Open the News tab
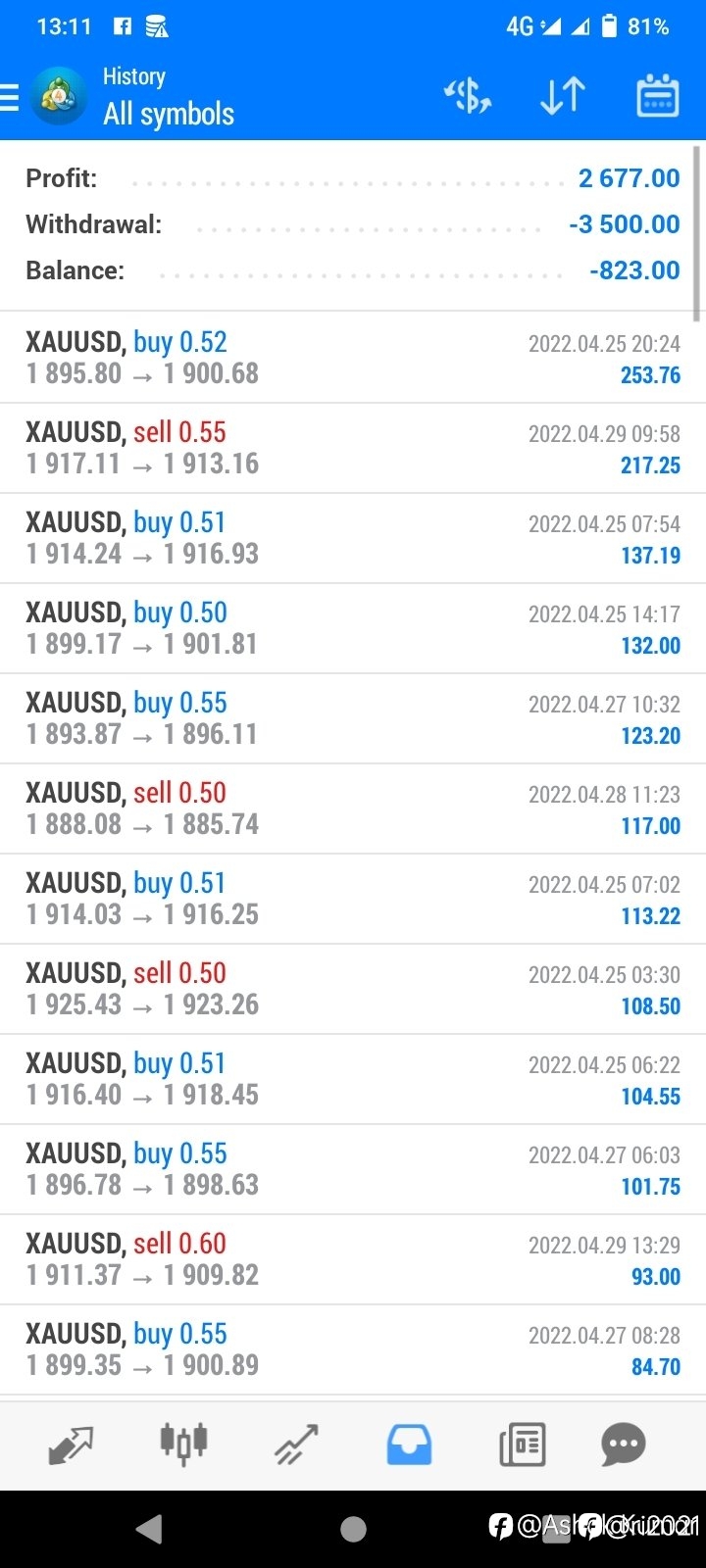This screenshot has width=706, height=1568. [522, 1445]
